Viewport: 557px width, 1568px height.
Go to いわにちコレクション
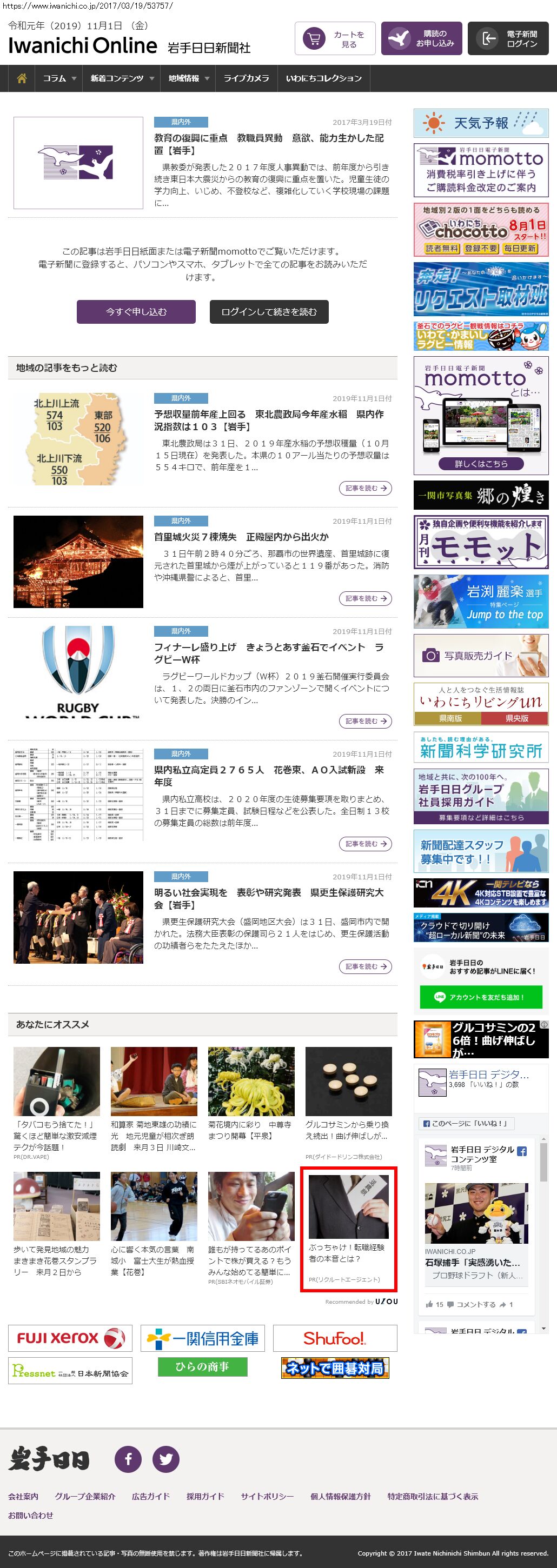323,78
